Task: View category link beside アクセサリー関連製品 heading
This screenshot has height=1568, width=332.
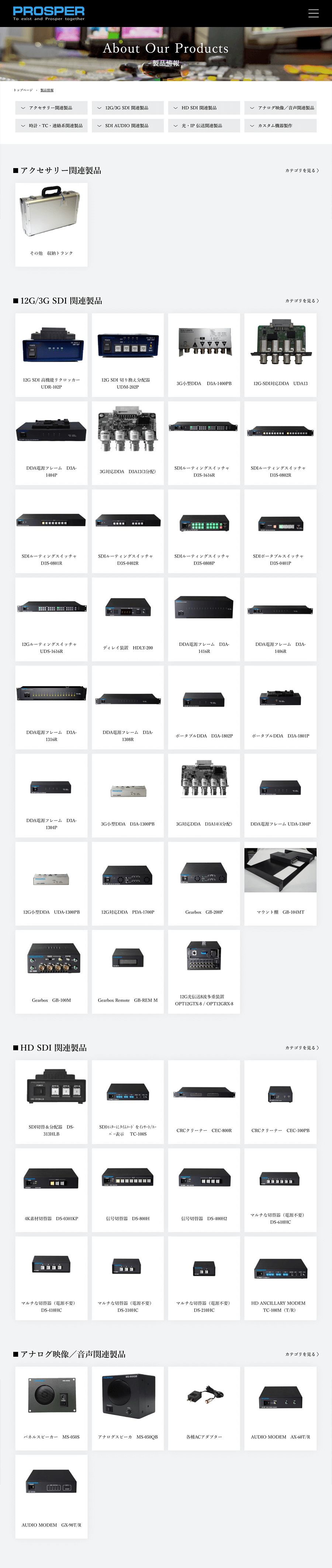Action: tap(301, 170)
